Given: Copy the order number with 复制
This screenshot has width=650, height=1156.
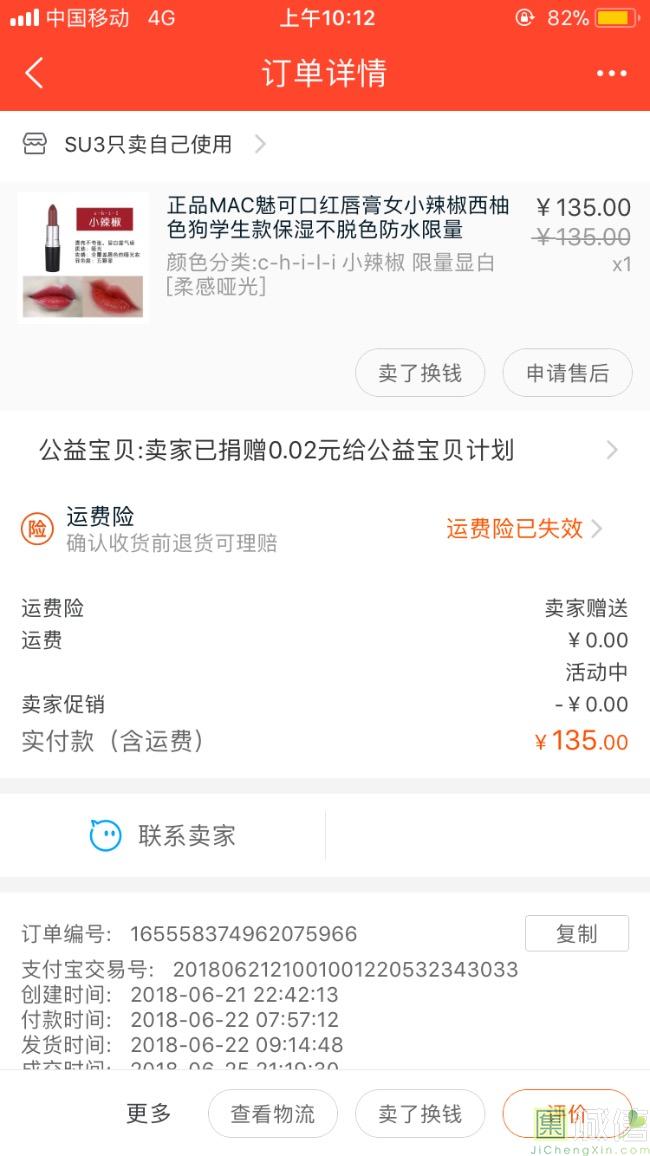Looking at the screenshot, I should click(576, 933).
